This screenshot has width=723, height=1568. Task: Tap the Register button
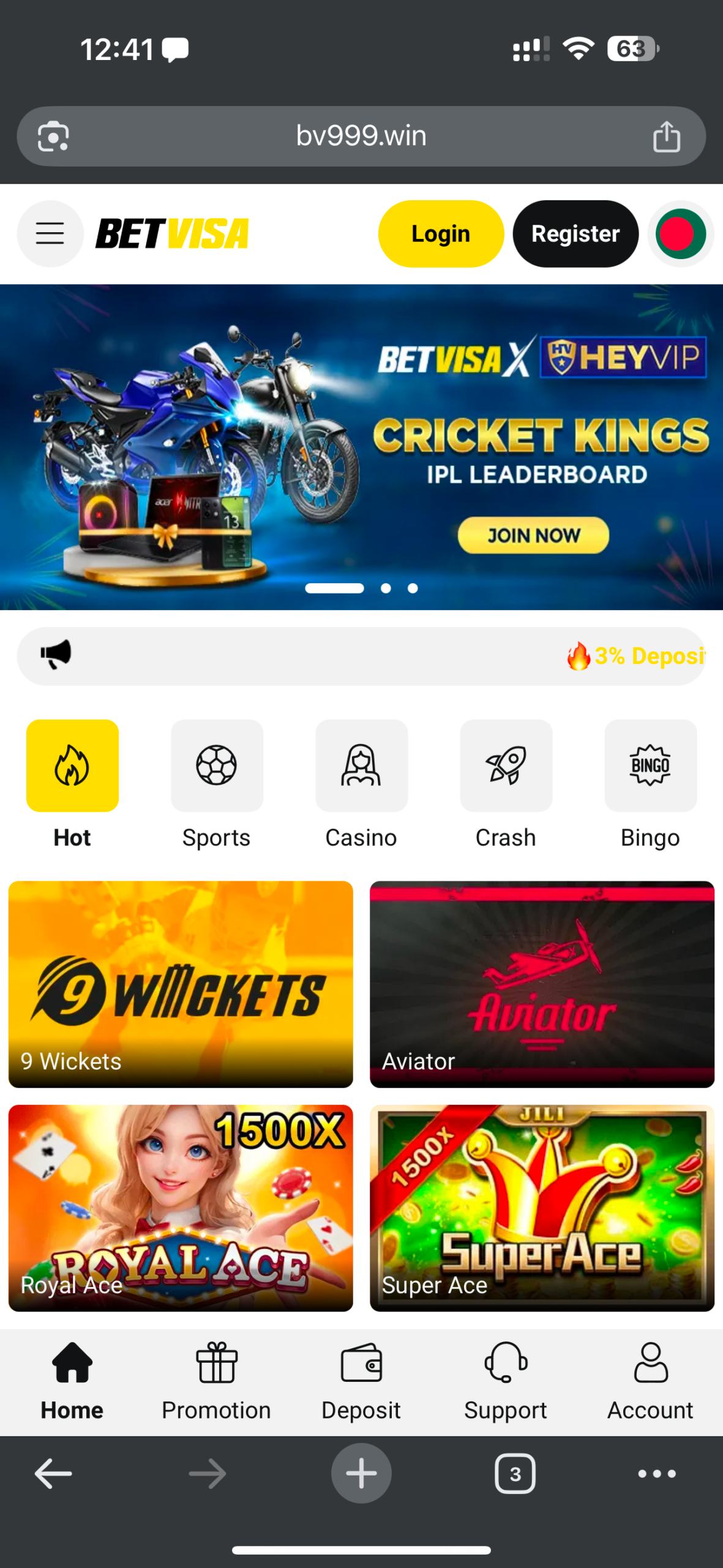point(575,233)
